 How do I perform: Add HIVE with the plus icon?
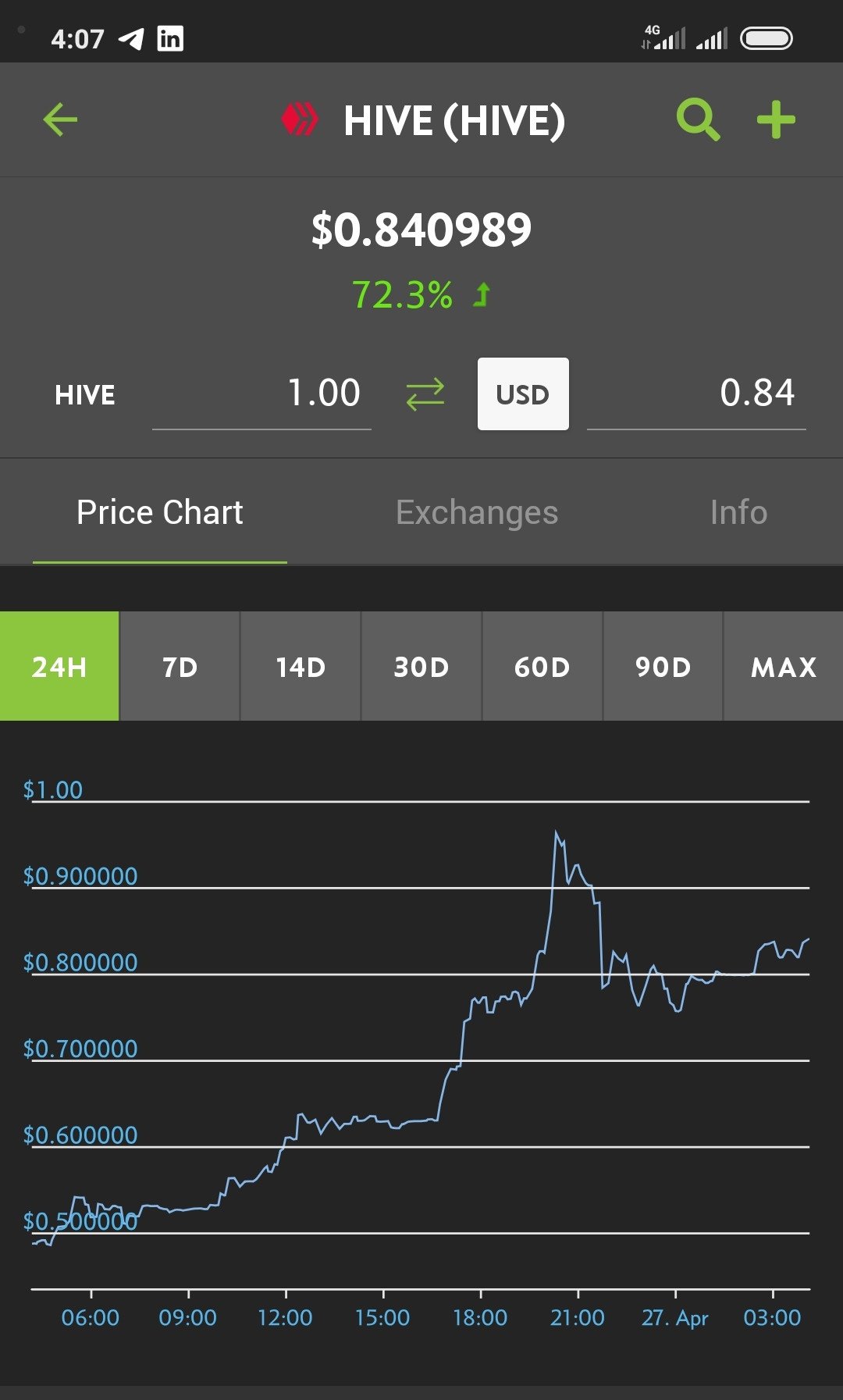776,120
